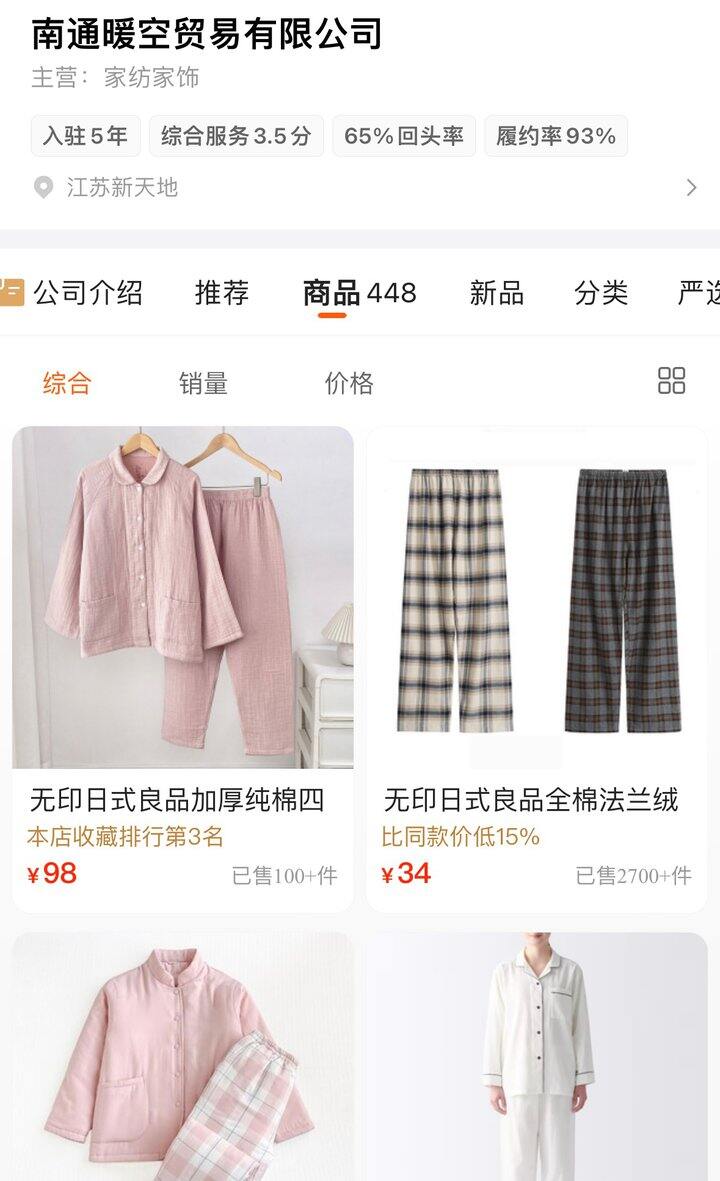Select the 商品 448 tab
The height and width of the screenshot is (1181, 720).
pos(359,293)
